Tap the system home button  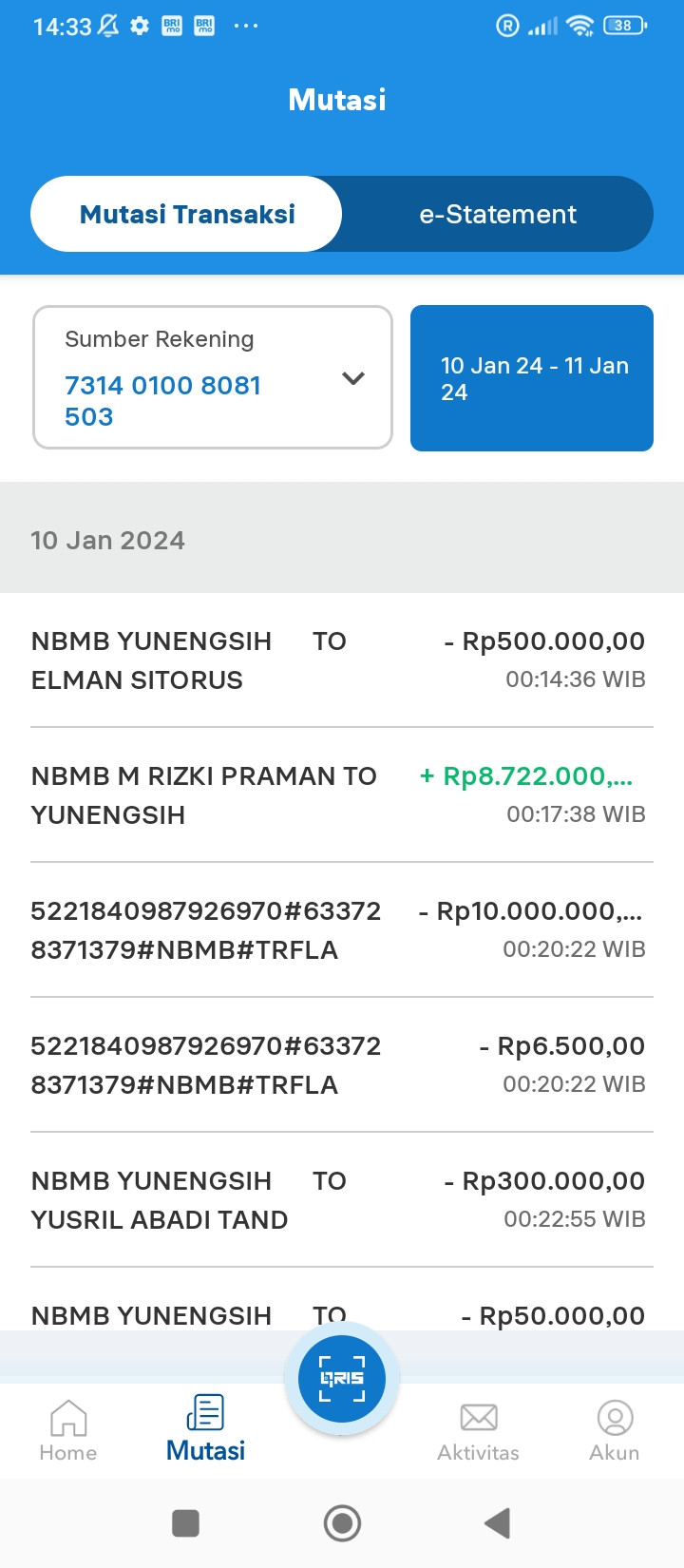(342, 1523)
